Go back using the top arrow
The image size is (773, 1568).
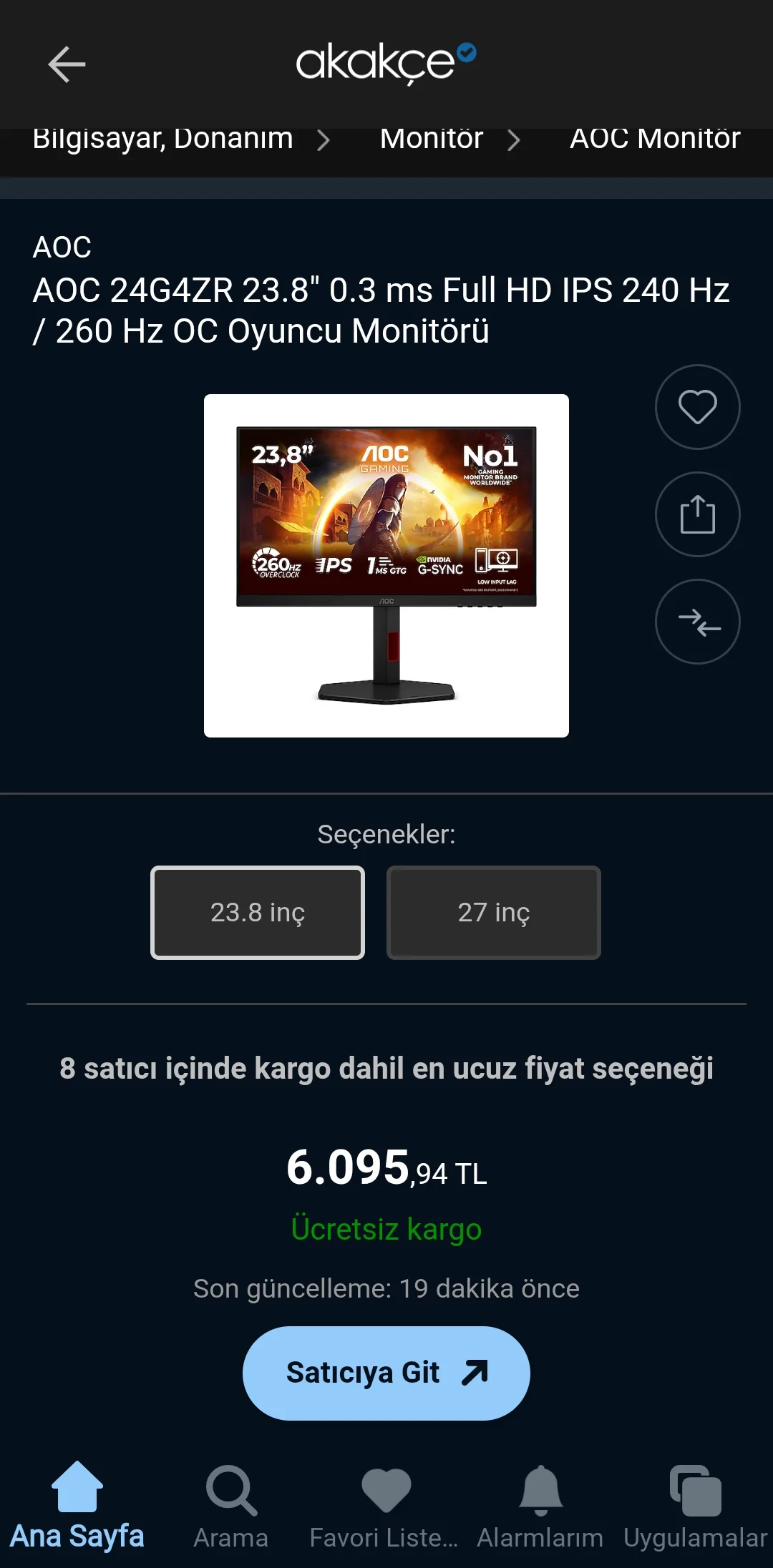[x=67, y=64]
